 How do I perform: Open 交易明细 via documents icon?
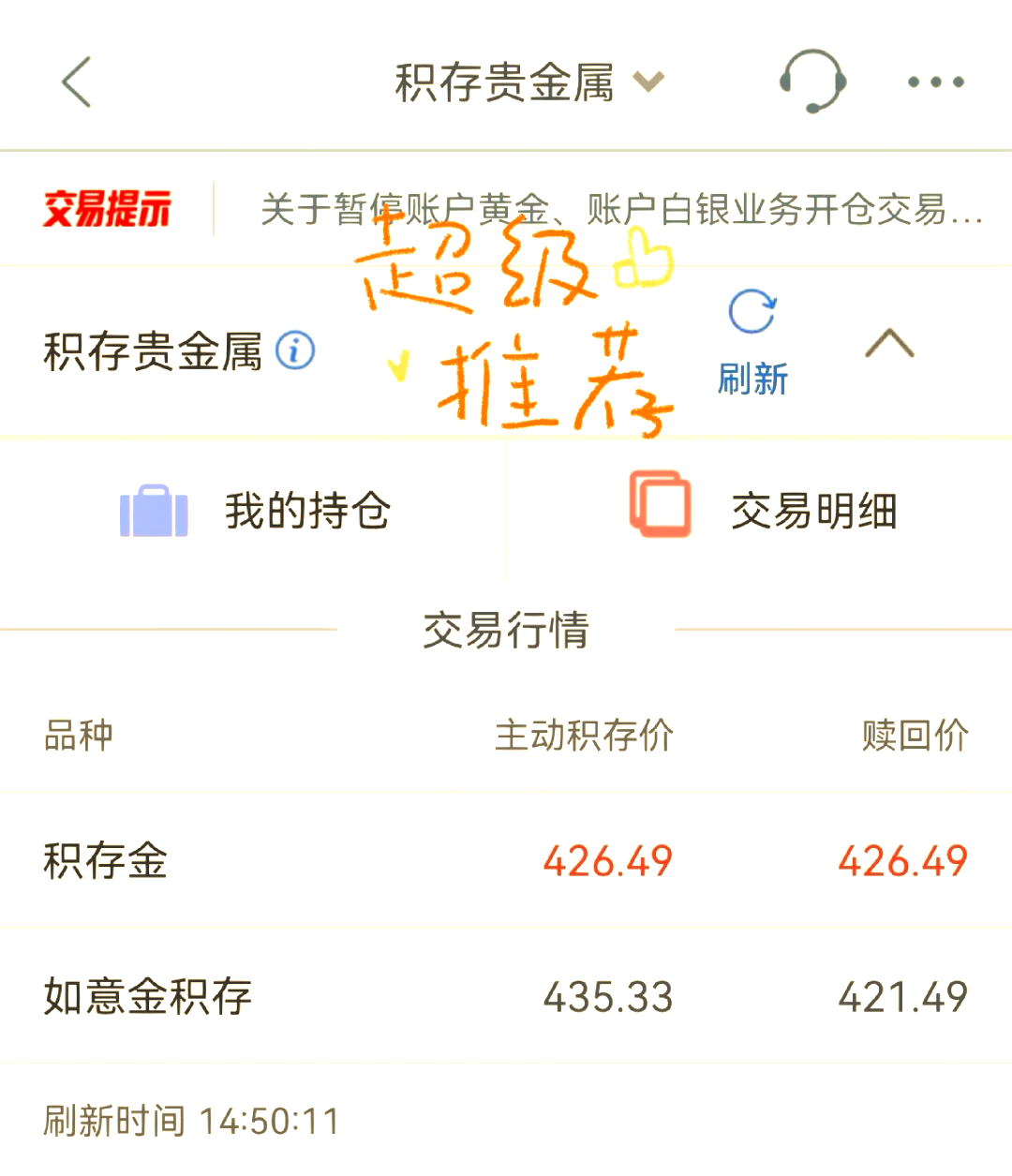[661, 509]
